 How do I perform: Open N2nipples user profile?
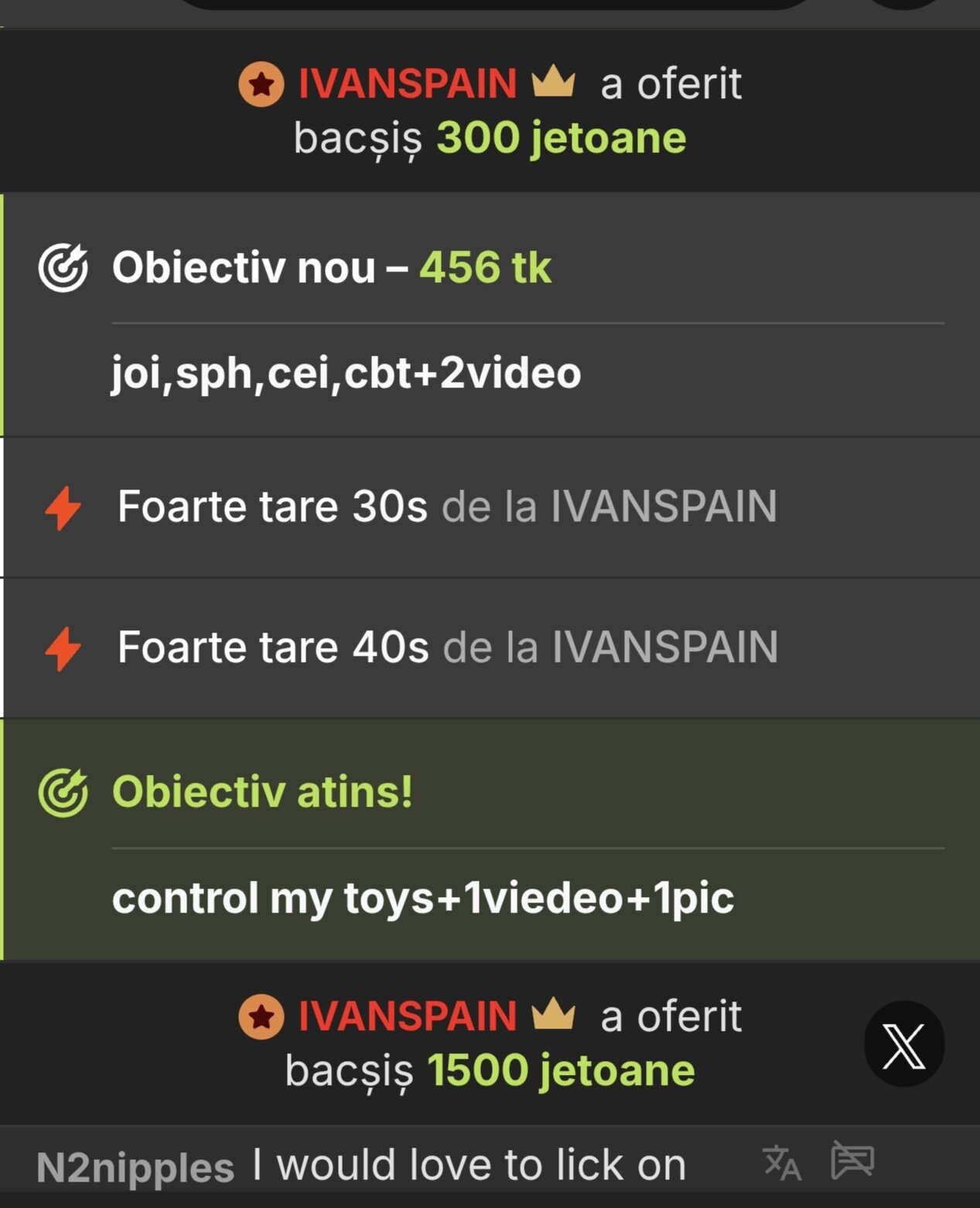[x=135, y=1167]
